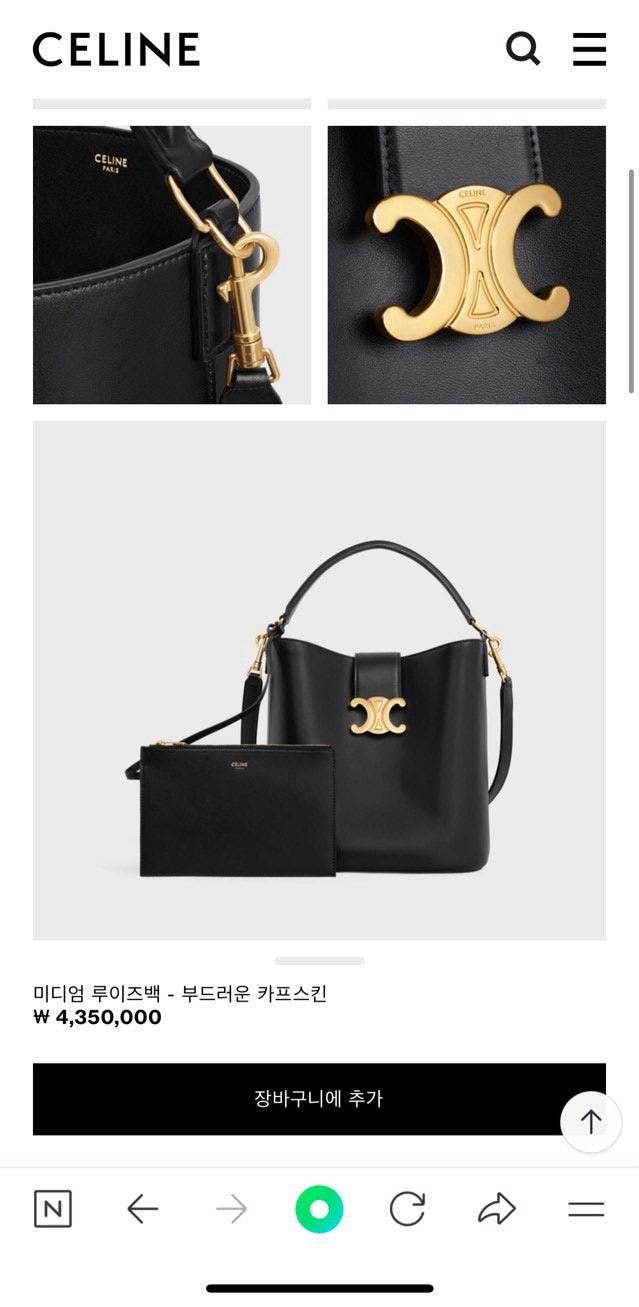
Task: View the gold Triomphe emblem close-up photo
Action: click(466, 265)
